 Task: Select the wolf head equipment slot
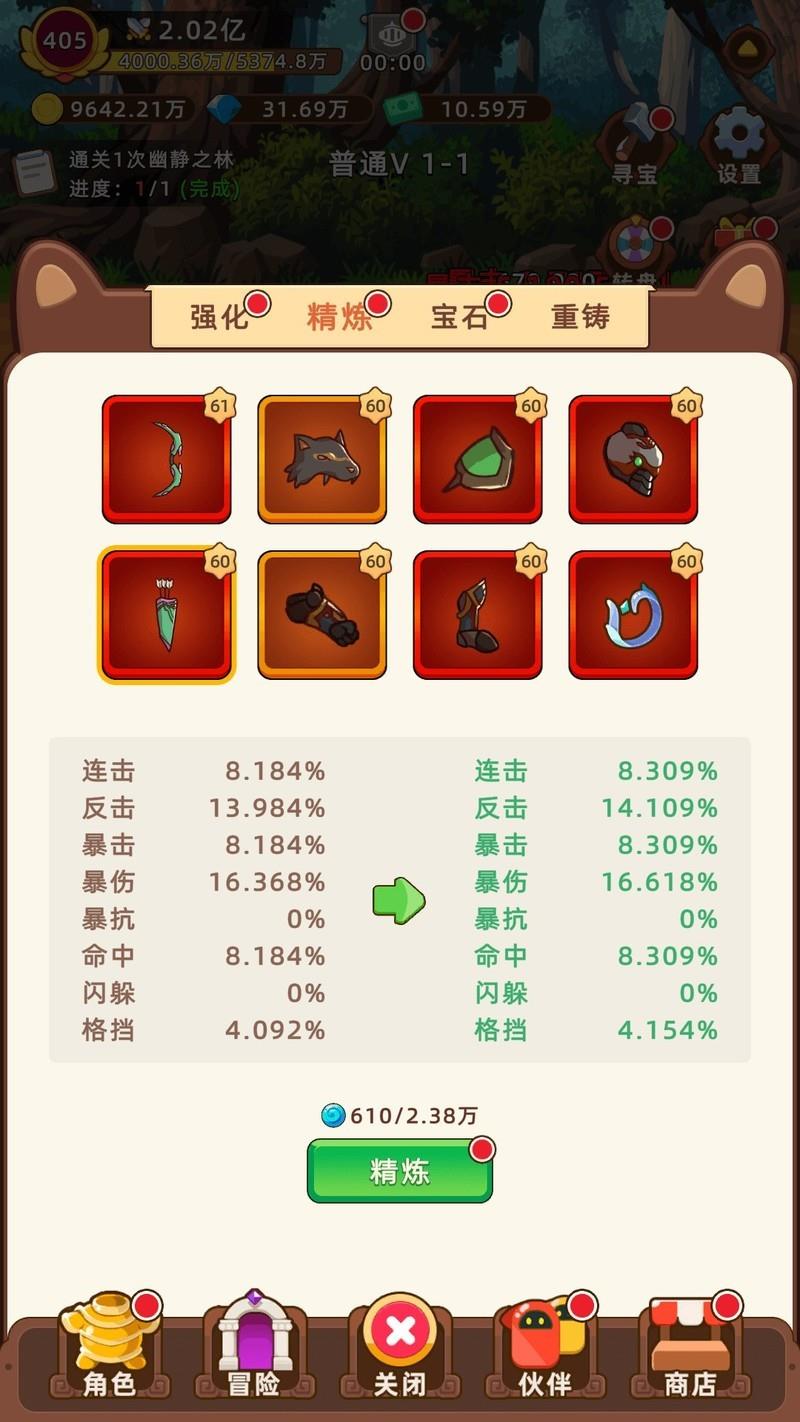coord(322,459)
